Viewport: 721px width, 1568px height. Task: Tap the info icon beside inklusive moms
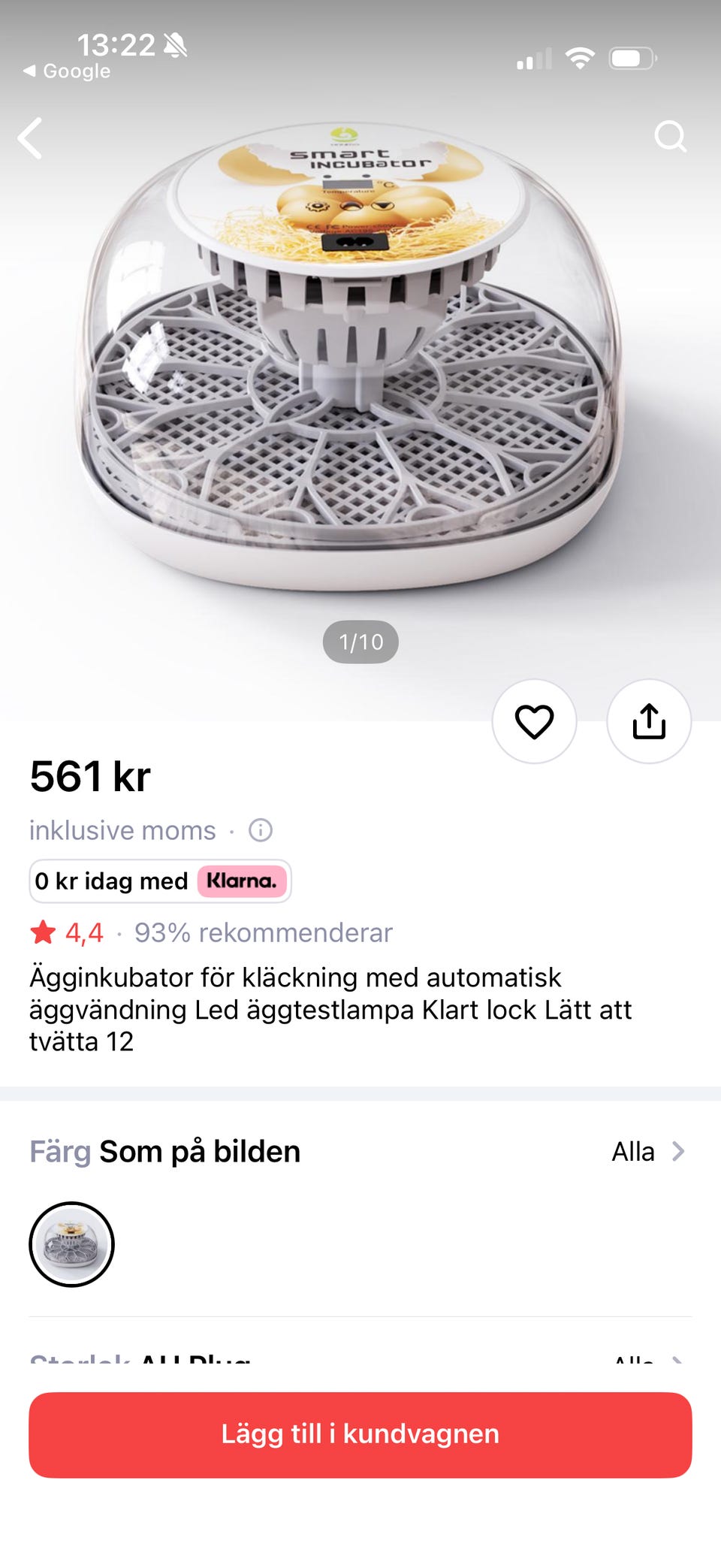tap(261, 830)
